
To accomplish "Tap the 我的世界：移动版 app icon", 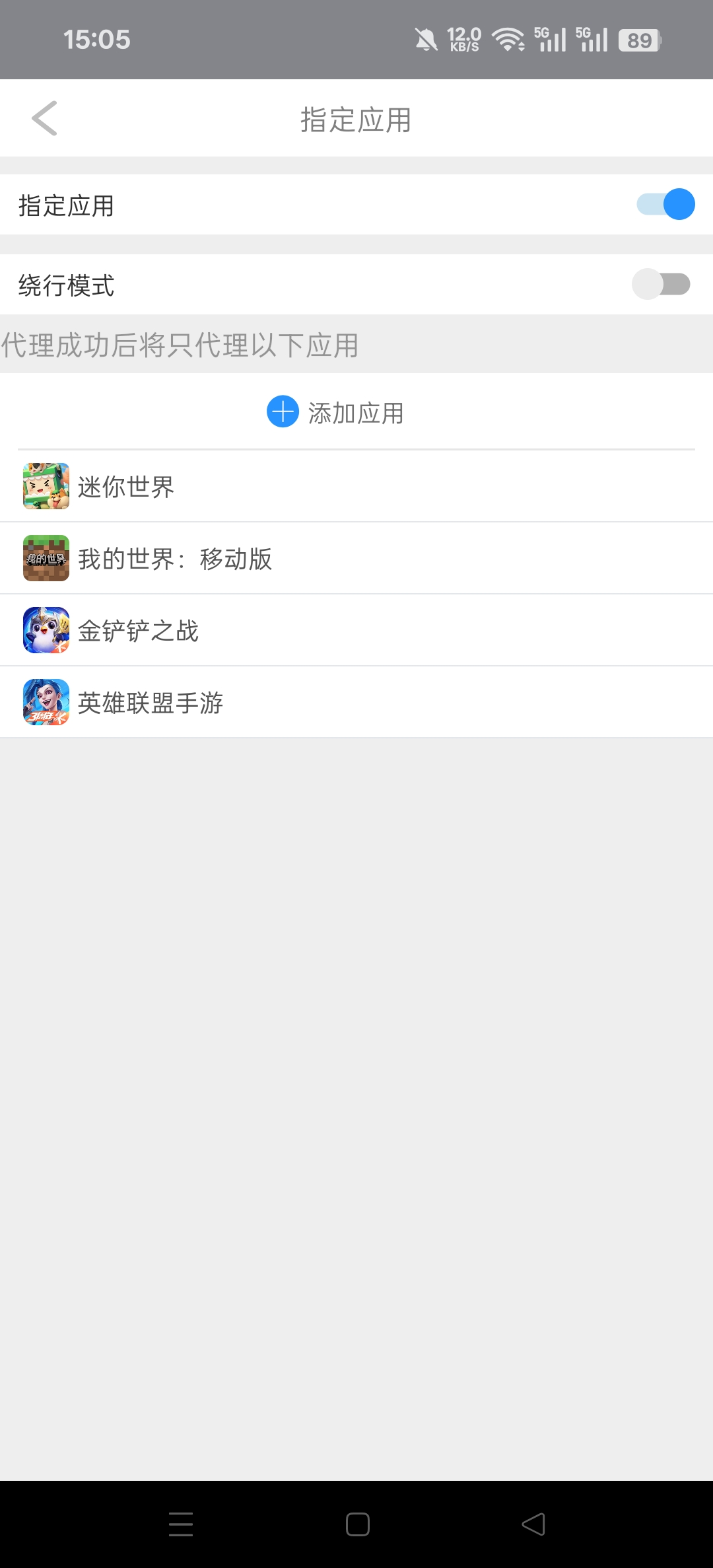I will 46,558.
